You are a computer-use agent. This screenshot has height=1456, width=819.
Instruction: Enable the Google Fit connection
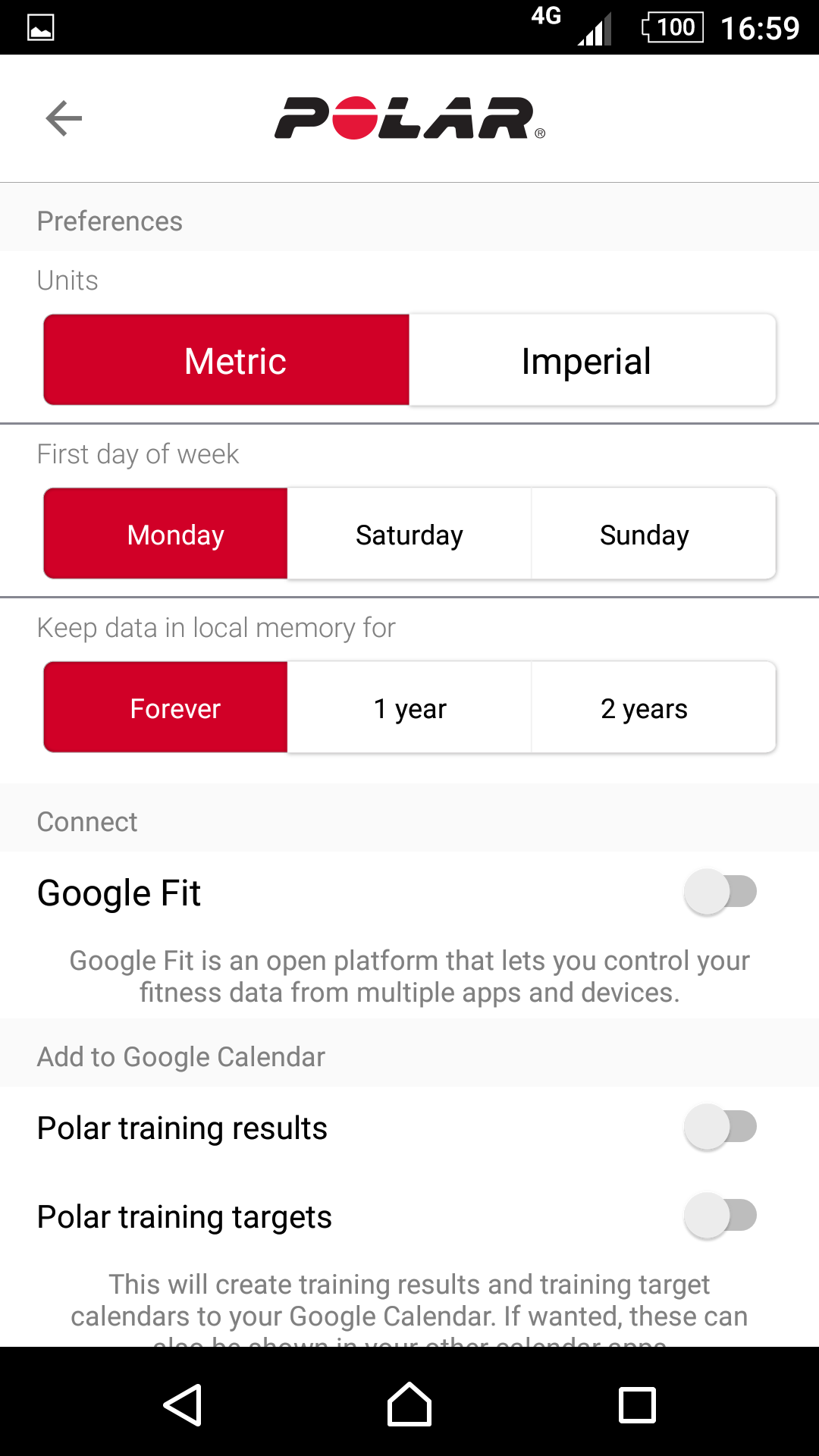tap(720, 892)
